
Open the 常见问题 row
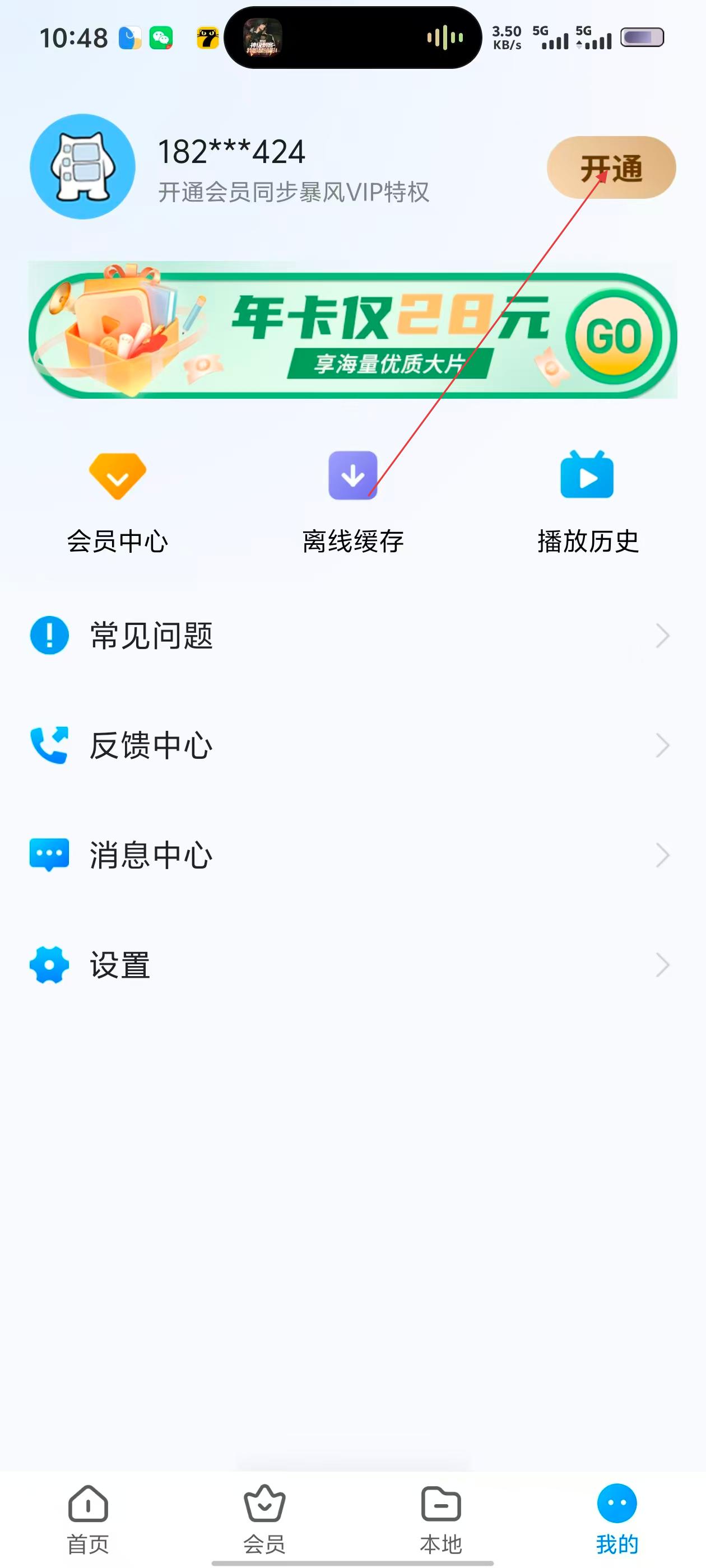click(352, 636)
